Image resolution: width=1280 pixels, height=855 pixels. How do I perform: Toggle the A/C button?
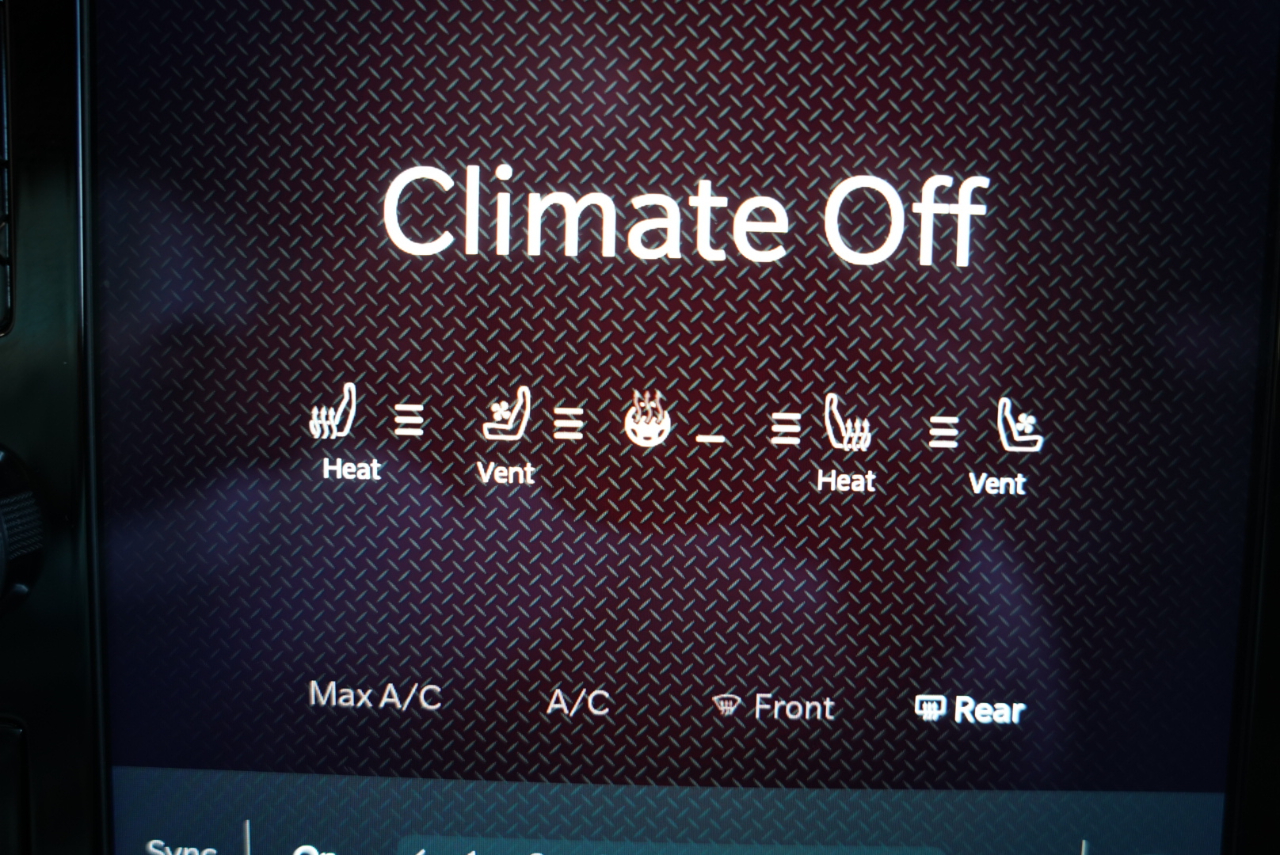[x=578, y=702]
